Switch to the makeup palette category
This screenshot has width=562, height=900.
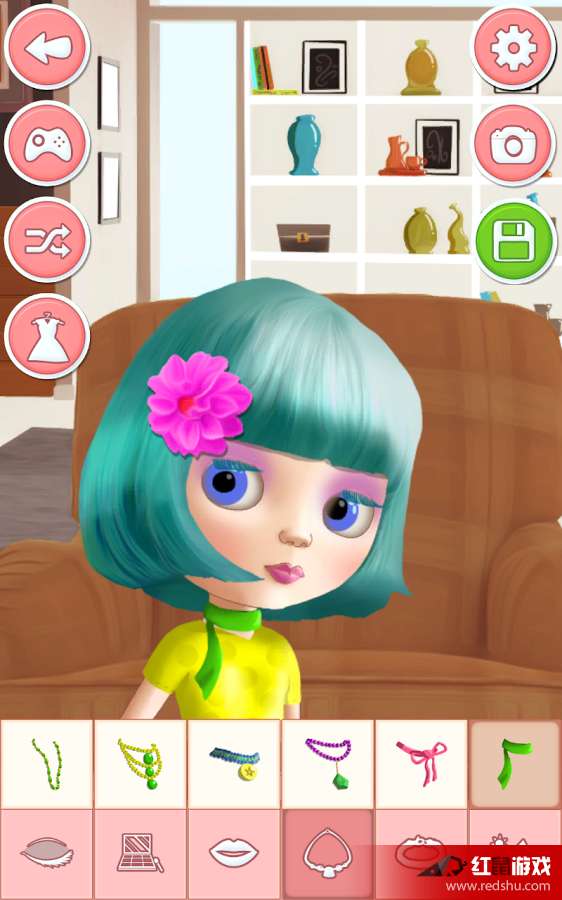(x=140, y=854)
